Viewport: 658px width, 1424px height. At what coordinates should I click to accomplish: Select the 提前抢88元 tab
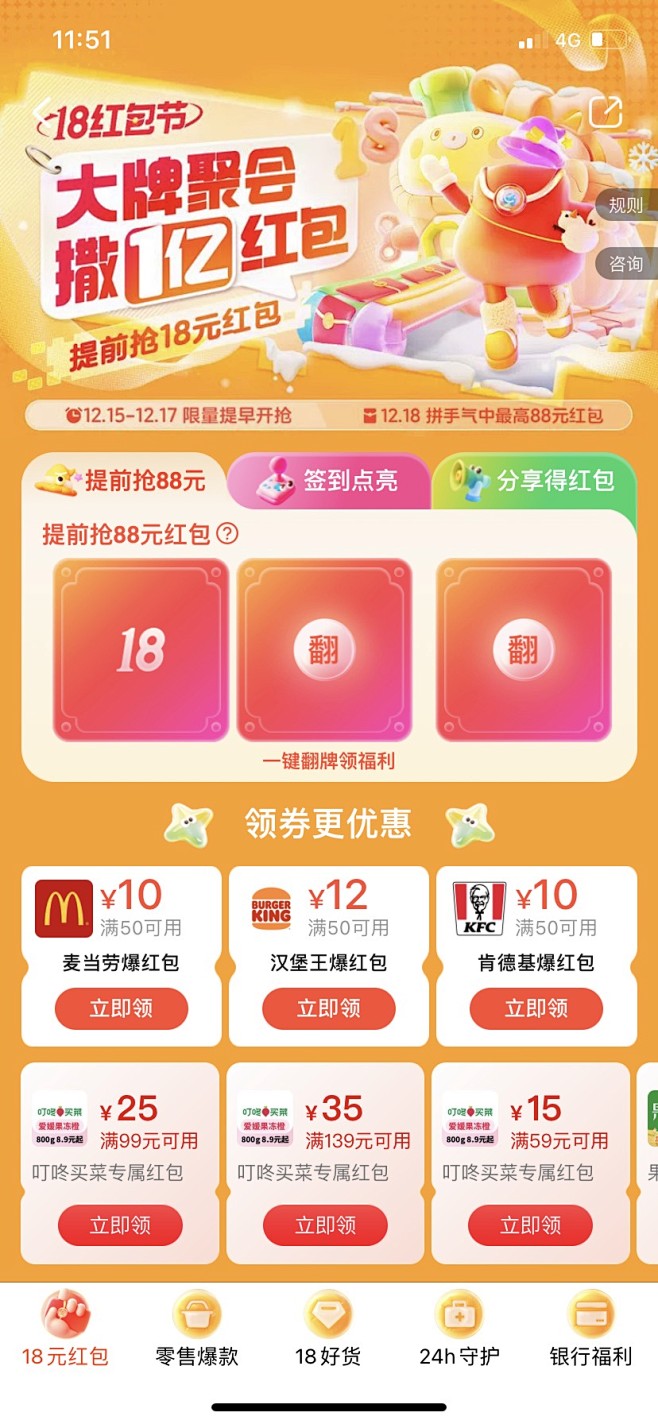122,481
